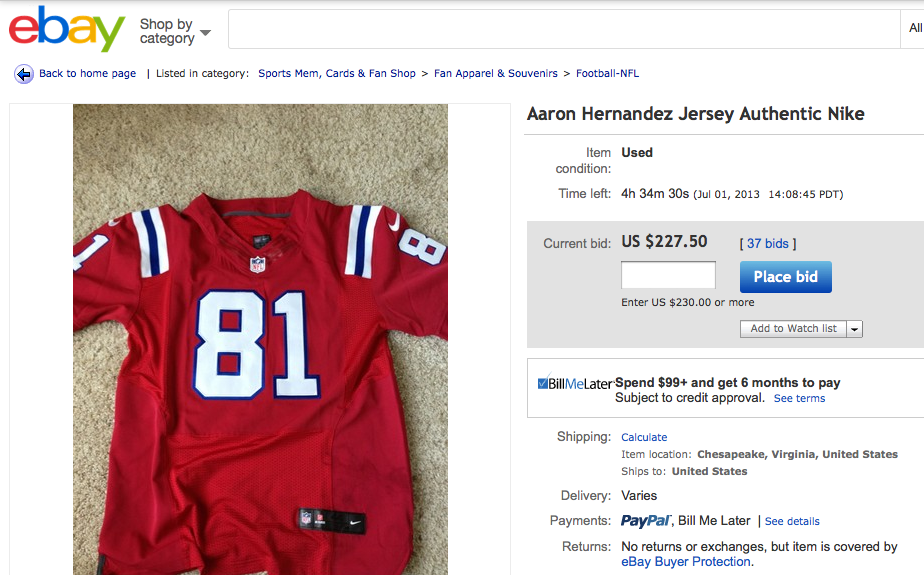Calculate shipping cost

pos(644,438)
